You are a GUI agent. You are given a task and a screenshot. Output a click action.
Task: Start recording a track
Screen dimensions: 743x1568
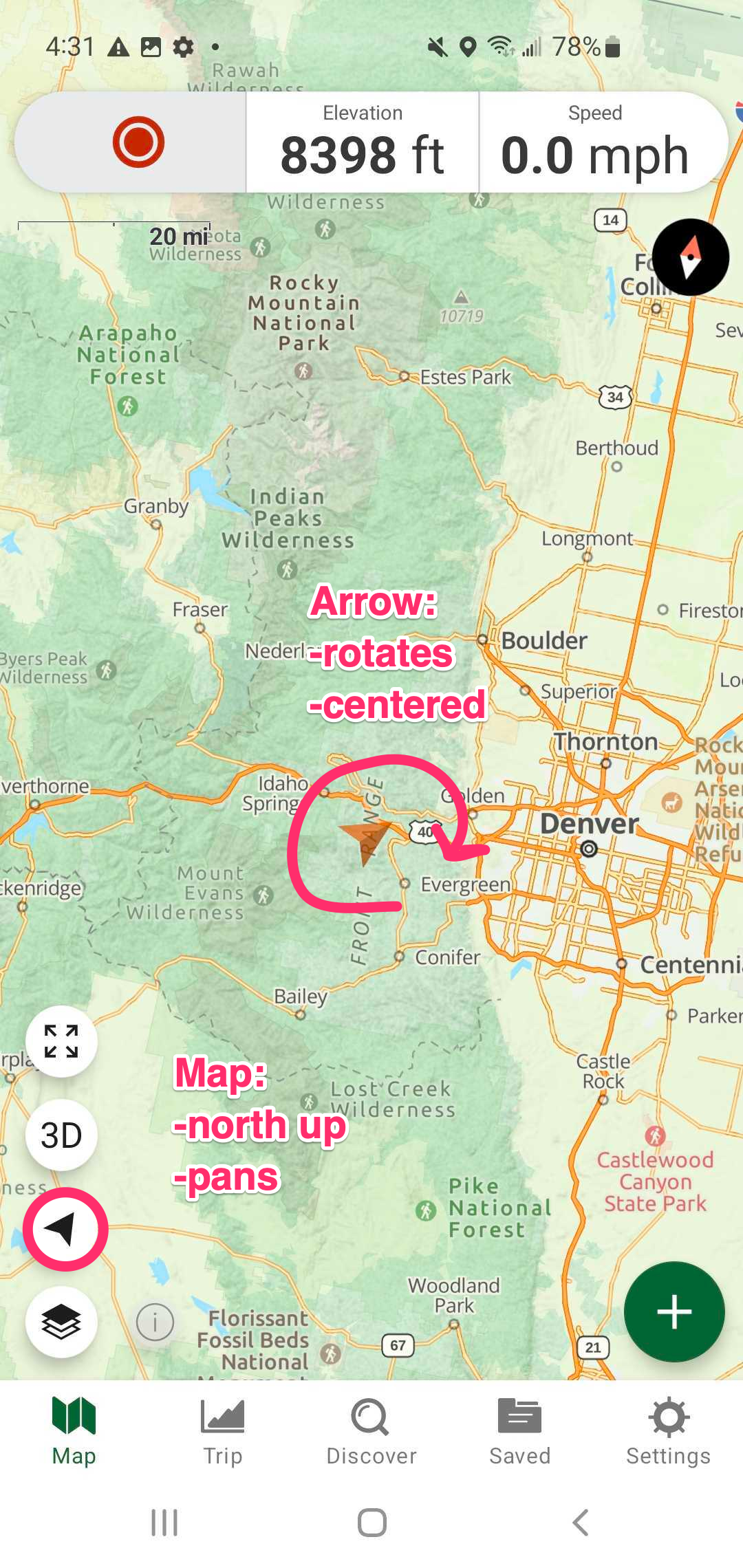(x=138, y=142)
